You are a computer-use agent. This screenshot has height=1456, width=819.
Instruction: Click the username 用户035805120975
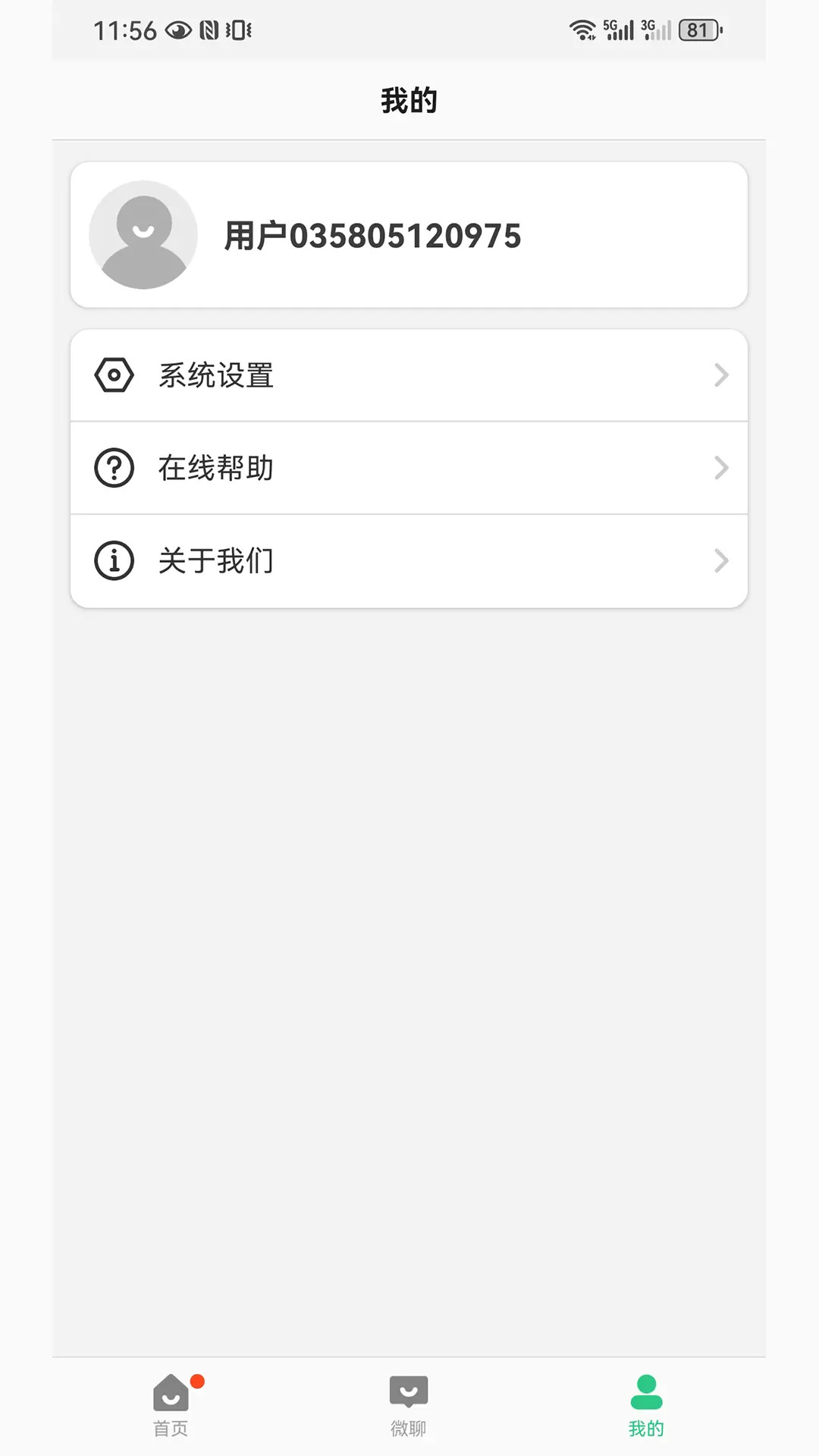tap(371, 235)
